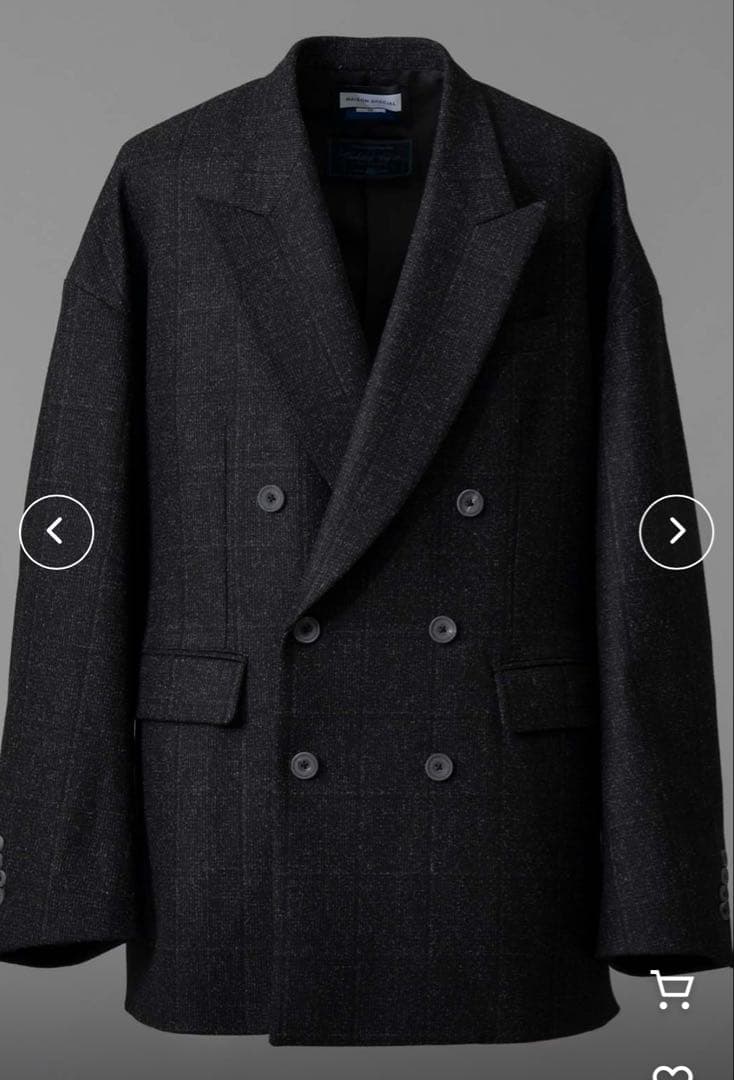This screenshot has width=734, height=1080.
Task: Add the jacket to the shopping cart
Action: pos(672,989)
